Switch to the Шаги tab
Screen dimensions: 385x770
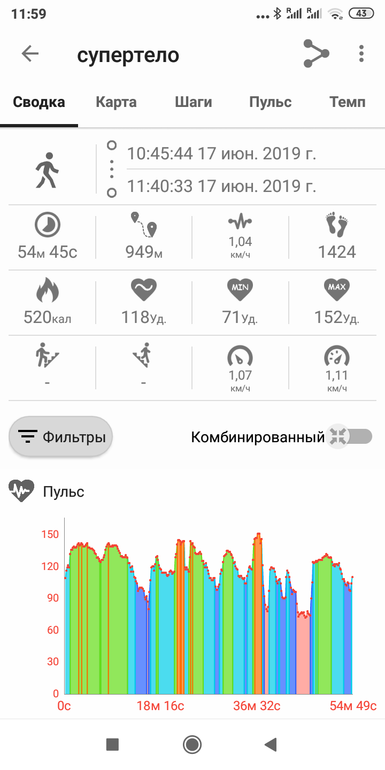[193, 102]
